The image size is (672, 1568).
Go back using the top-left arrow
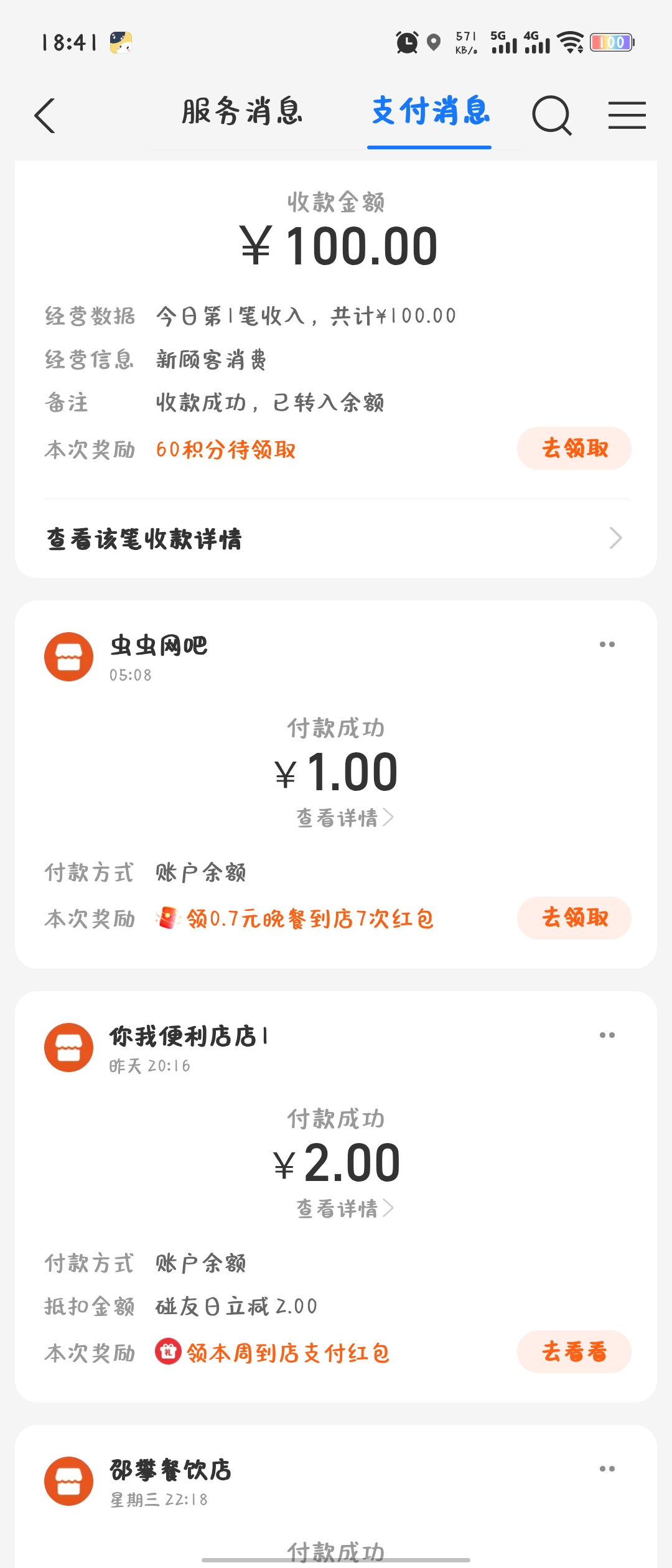[x=45, y=116]
